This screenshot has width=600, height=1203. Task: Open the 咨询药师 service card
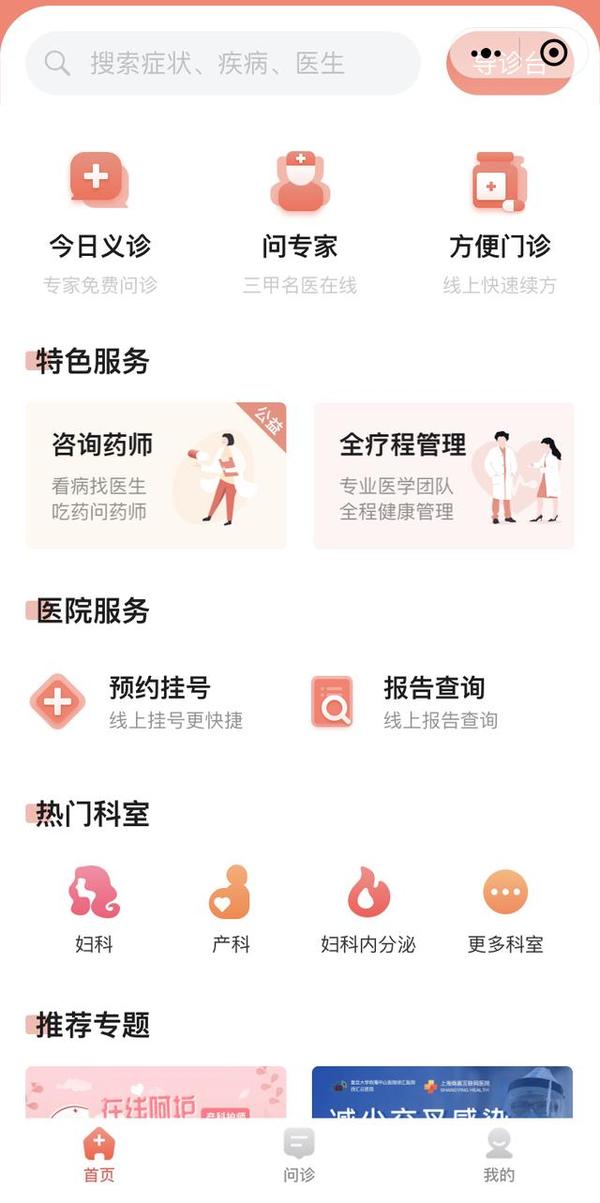point(156,476)
